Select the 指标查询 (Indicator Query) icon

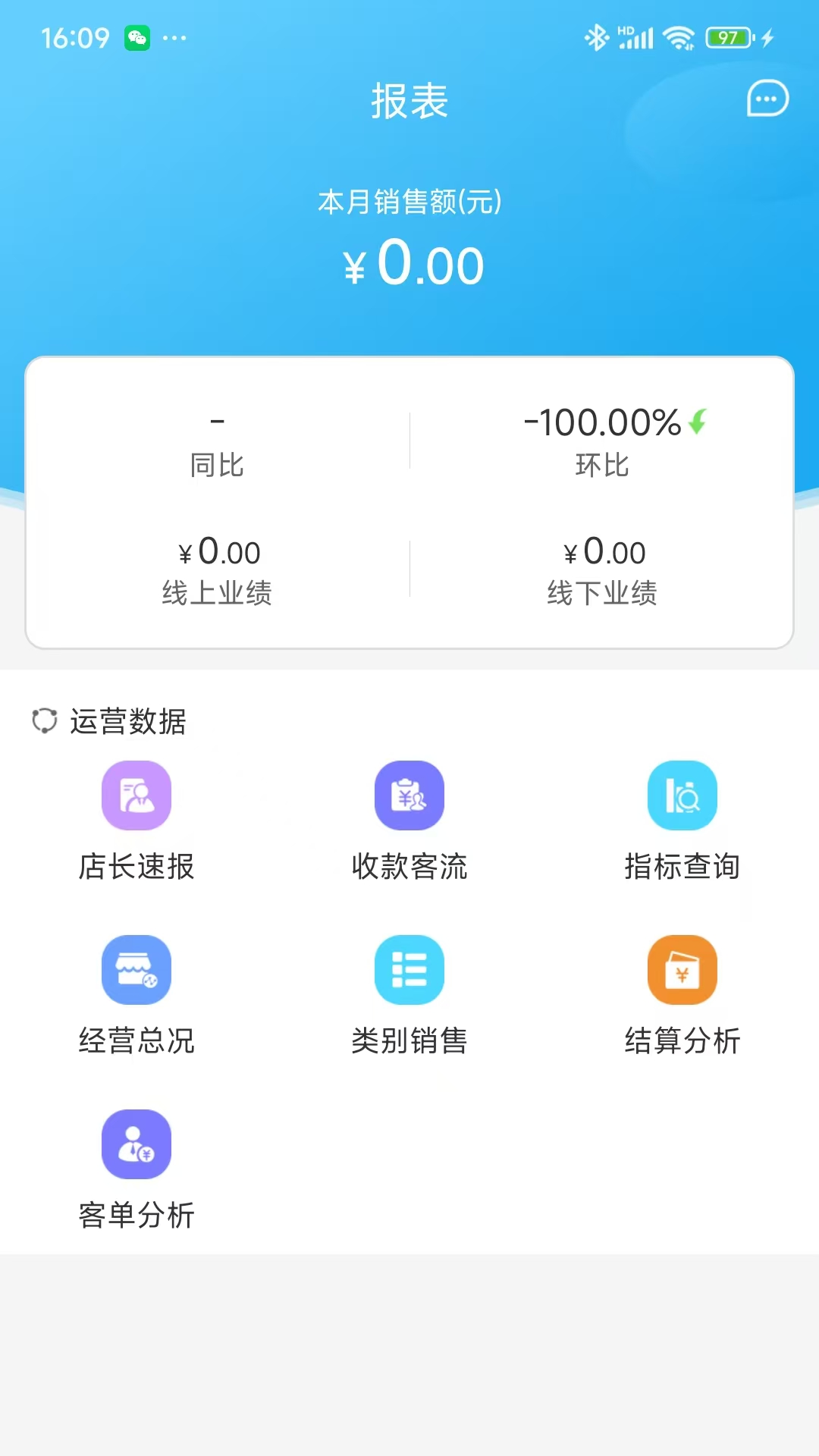682,795
